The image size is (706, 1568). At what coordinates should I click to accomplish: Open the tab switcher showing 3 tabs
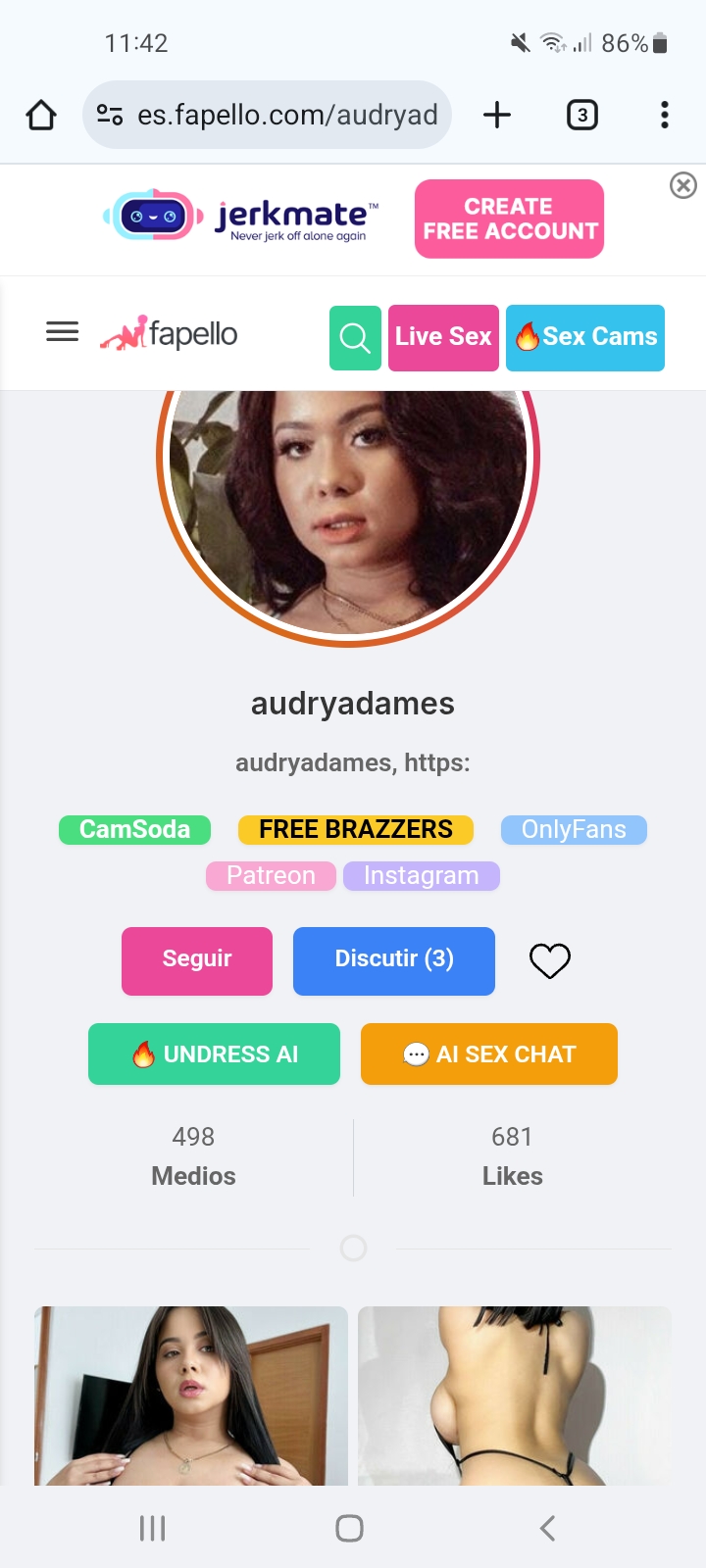(582, 115)
